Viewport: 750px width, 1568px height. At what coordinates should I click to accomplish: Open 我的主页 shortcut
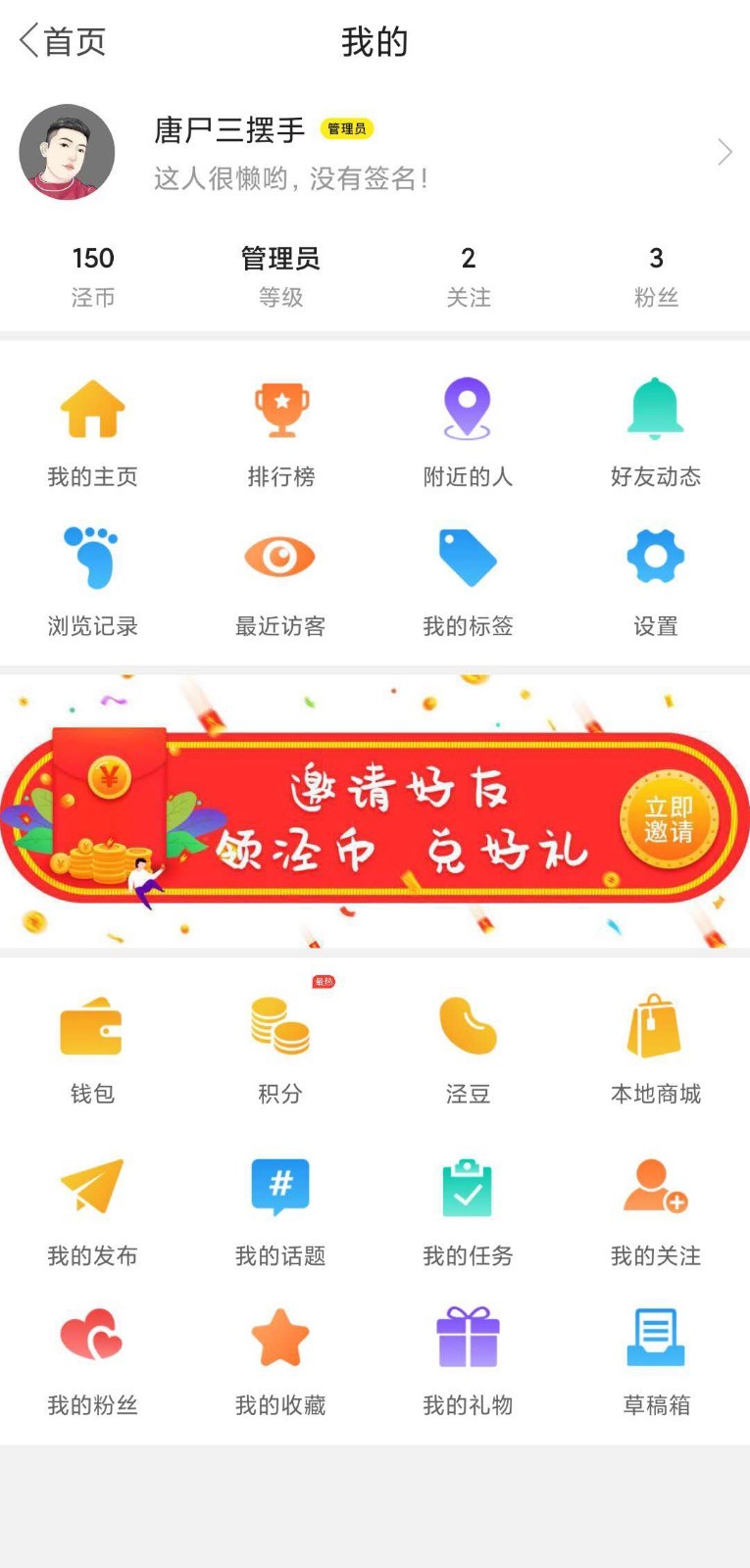92,431
